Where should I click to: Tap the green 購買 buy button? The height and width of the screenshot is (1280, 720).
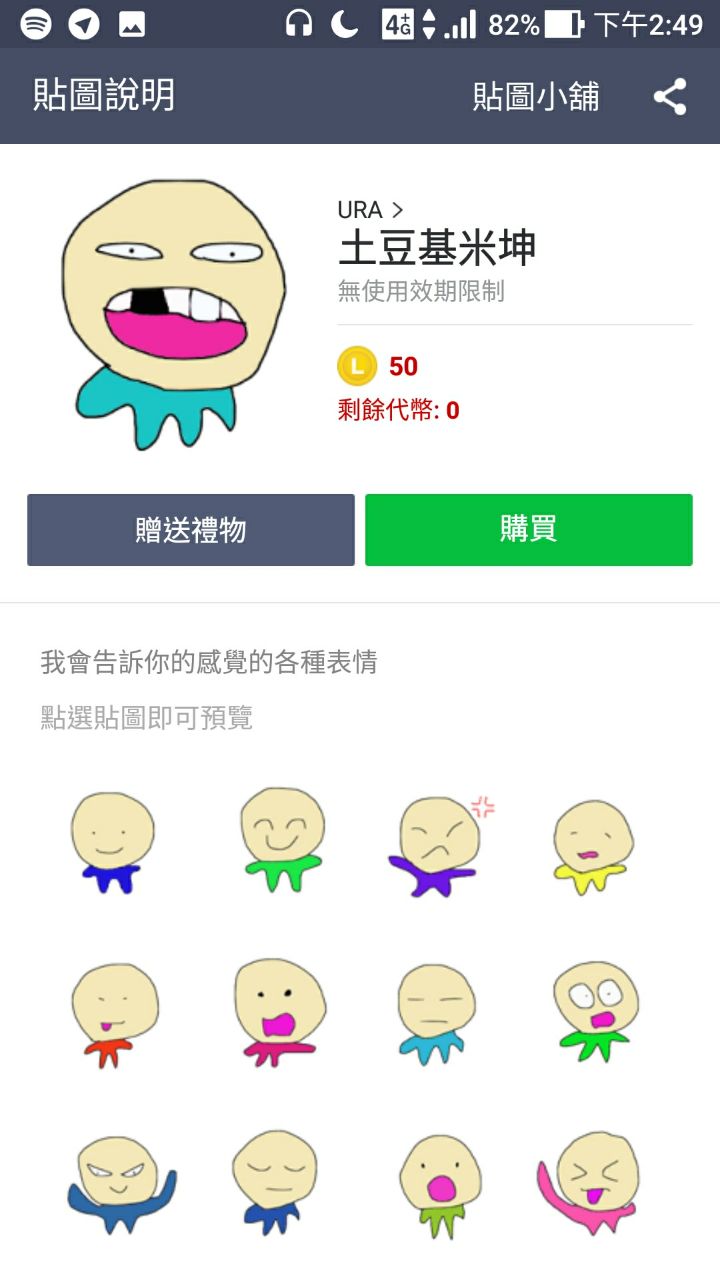click(528, 530)
